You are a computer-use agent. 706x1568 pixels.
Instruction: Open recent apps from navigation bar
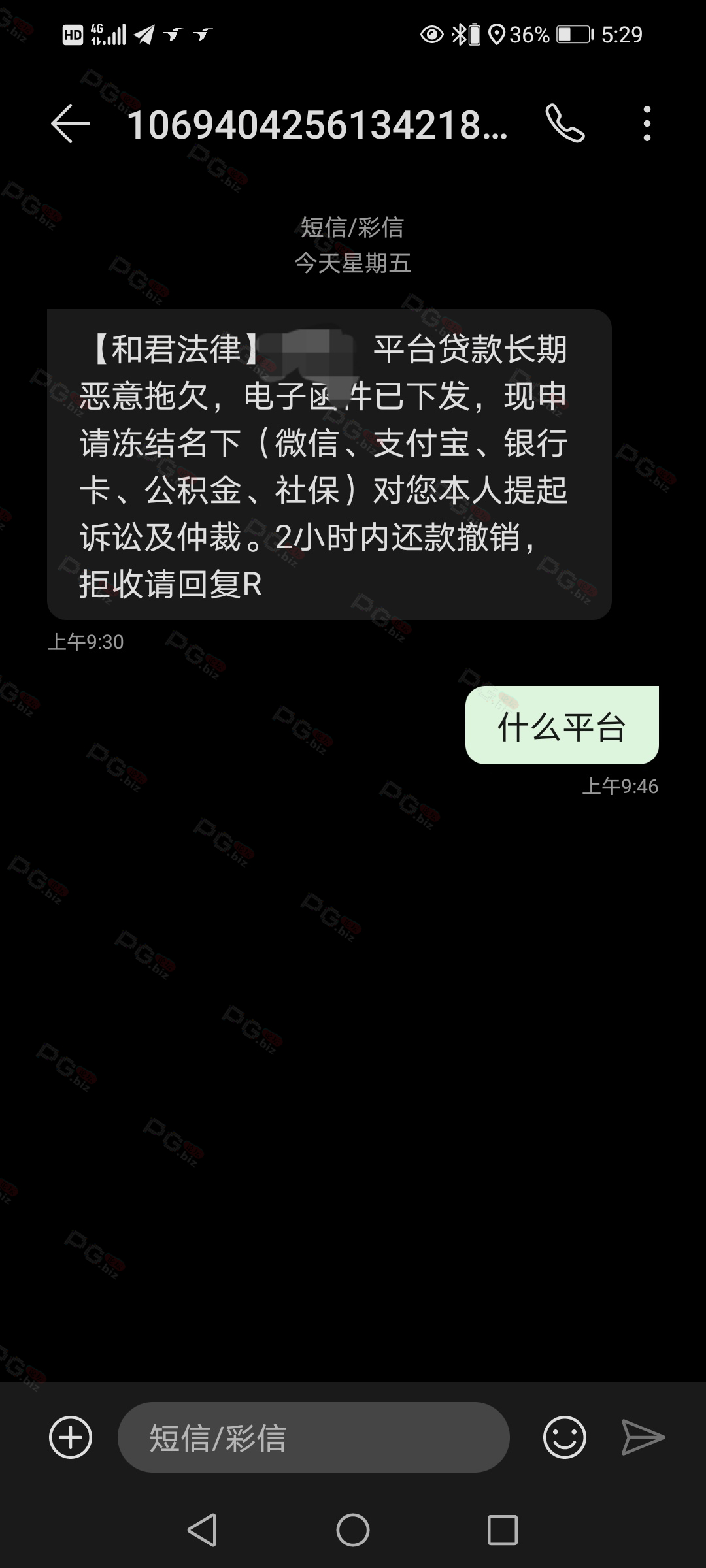click(503, 1530)
